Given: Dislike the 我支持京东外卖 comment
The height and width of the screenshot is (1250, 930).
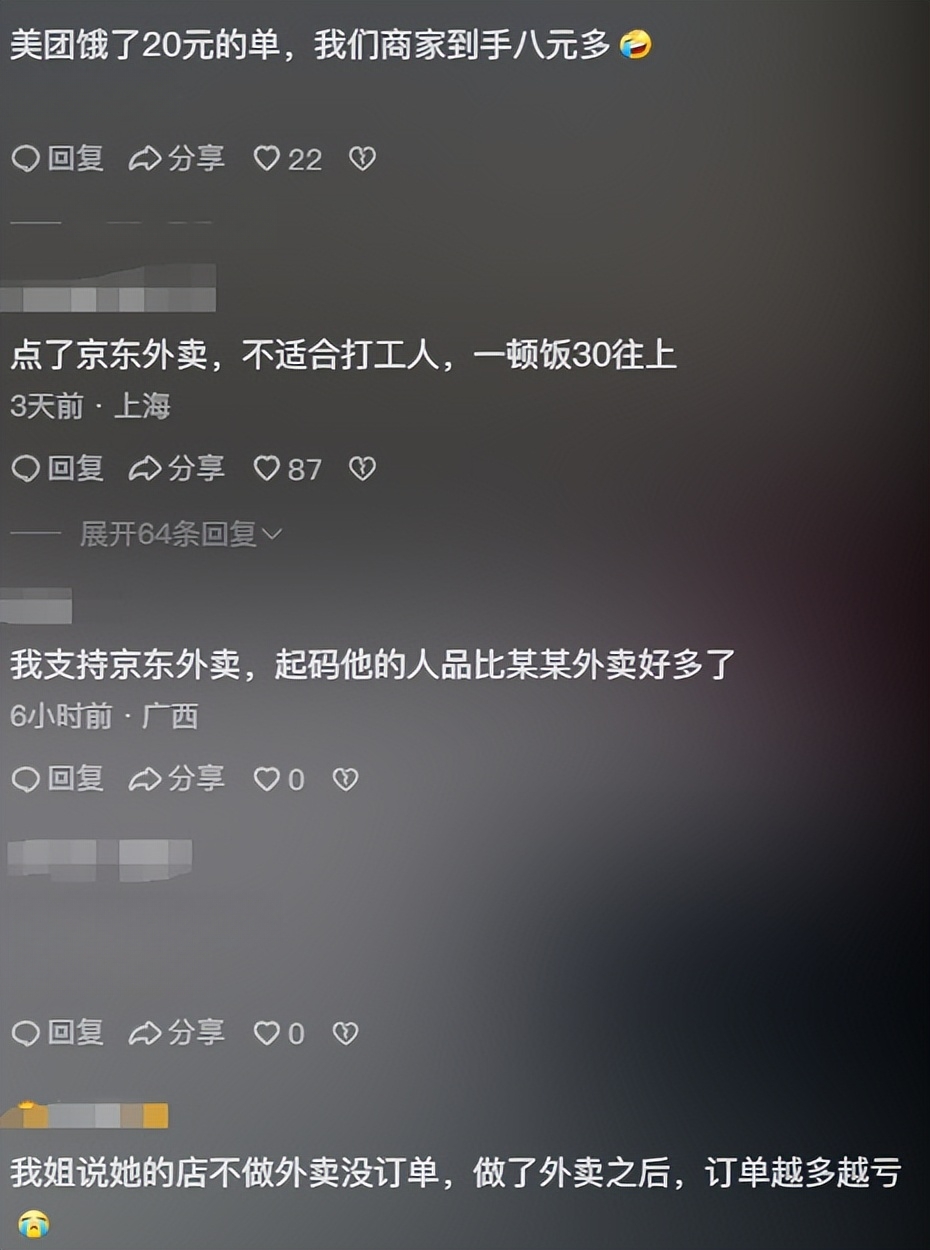Looking at the screenshot, I should point(345,778).
